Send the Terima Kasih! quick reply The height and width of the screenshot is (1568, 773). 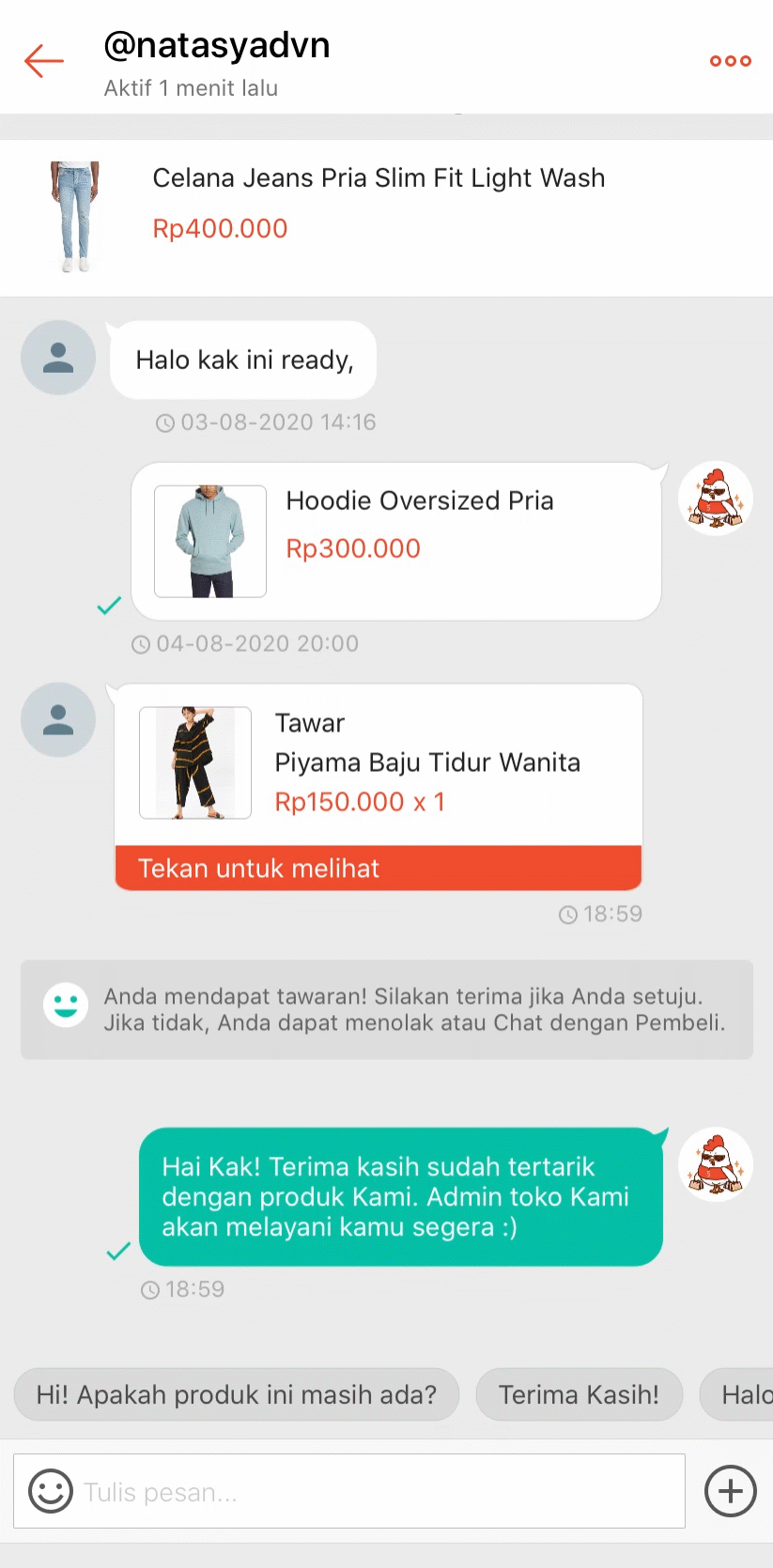(x=579, y=1394)
